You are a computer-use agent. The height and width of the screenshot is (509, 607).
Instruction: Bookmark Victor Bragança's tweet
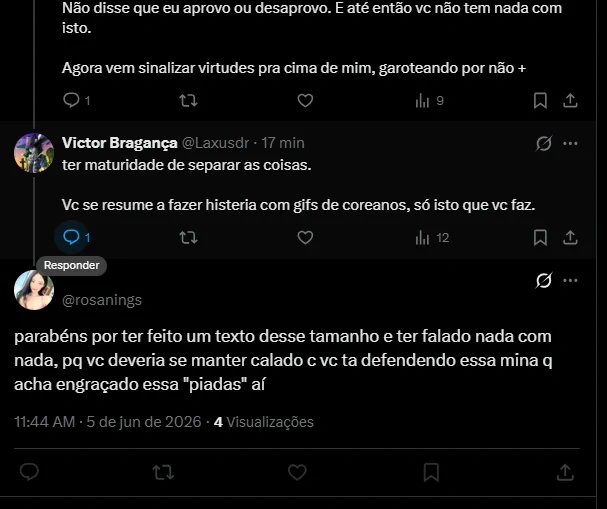tap(540, 237)
